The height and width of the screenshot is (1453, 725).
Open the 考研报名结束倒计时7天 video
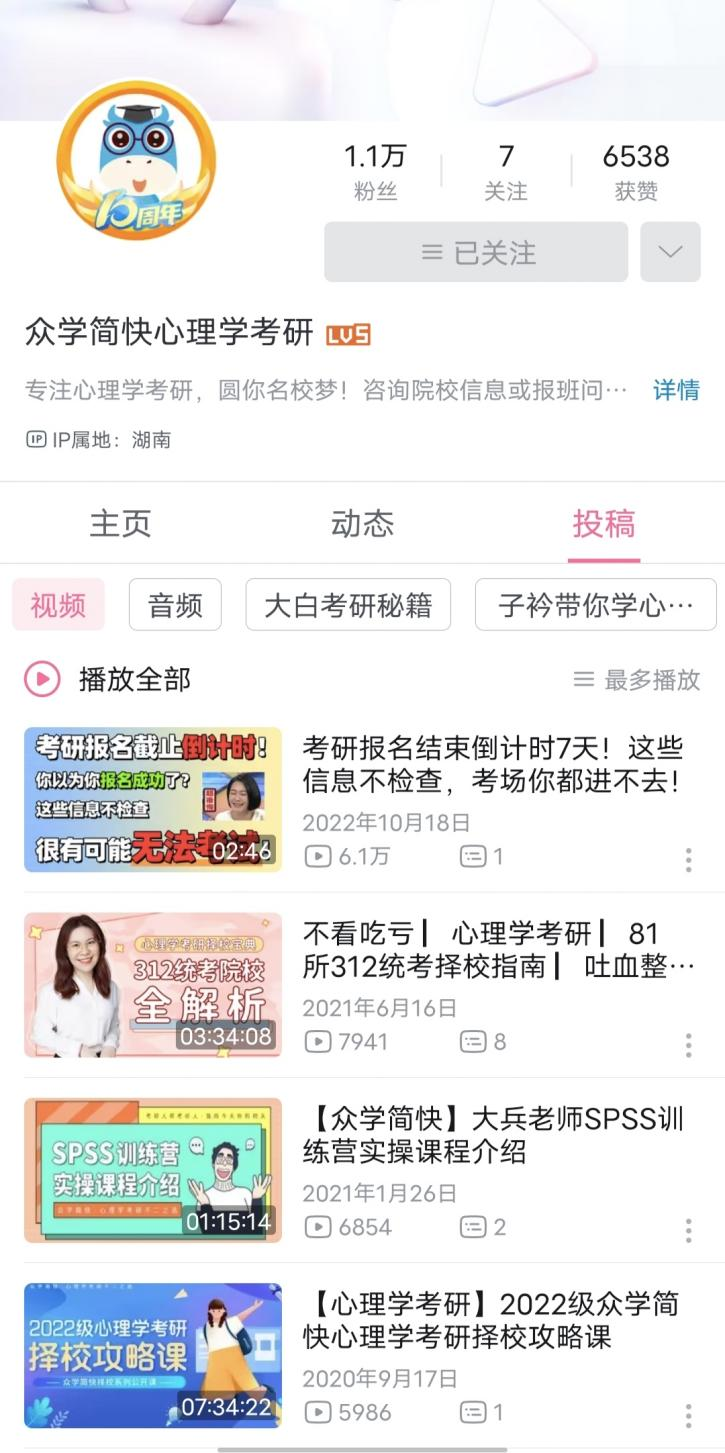coord(362,800)
